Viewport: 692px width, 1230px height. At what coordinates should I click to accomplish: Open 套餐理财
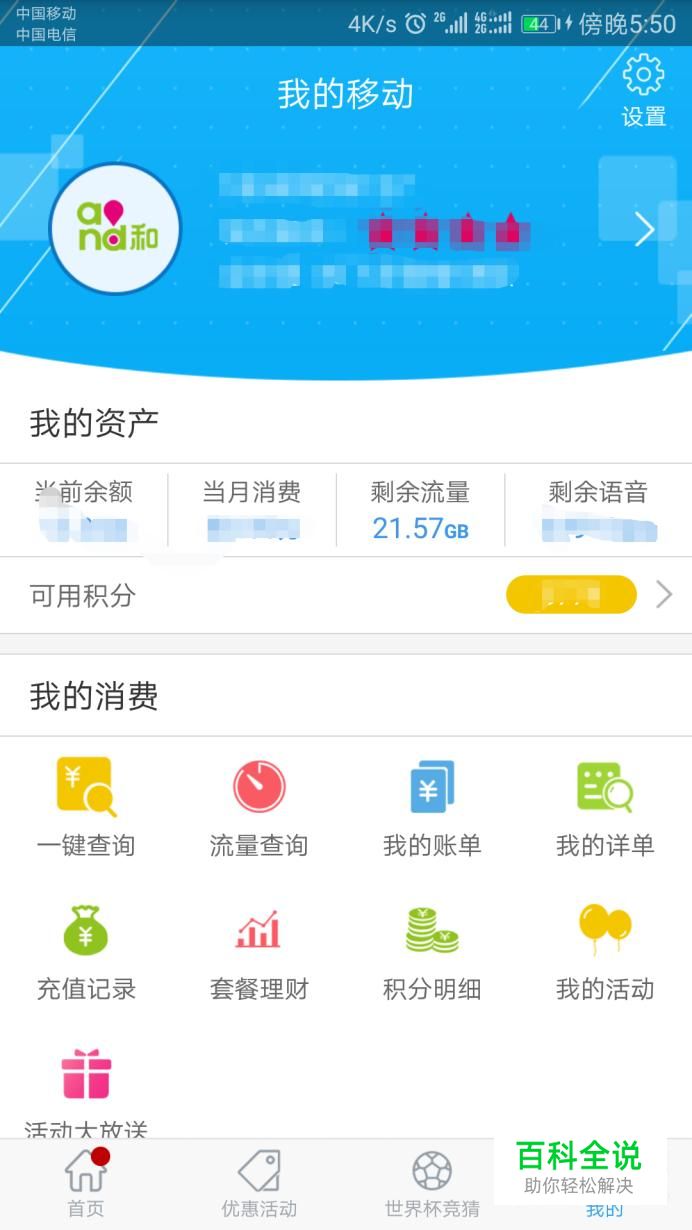(259, 952)
